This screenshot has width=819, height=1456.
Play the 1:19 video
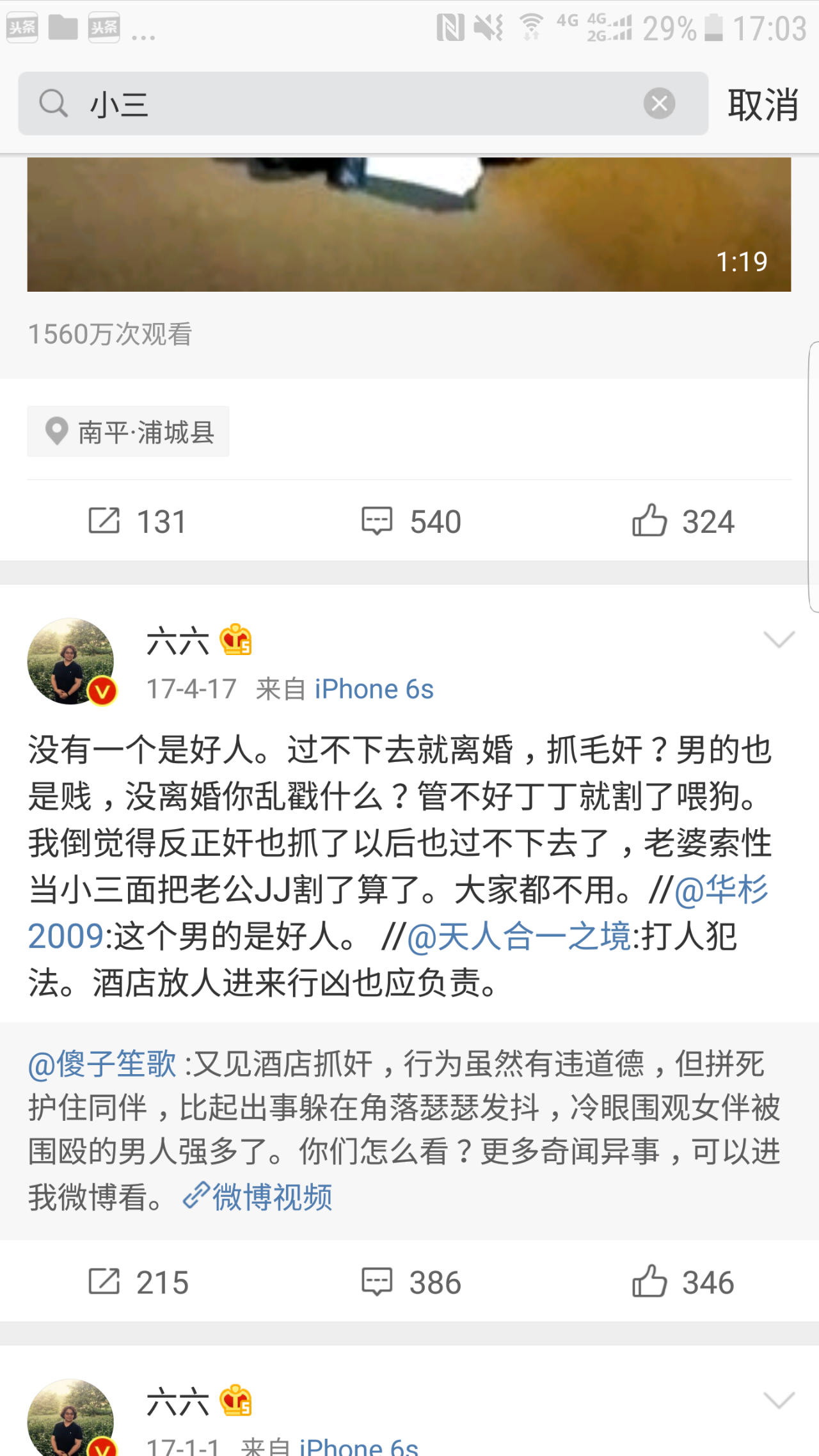click(409, 224)
